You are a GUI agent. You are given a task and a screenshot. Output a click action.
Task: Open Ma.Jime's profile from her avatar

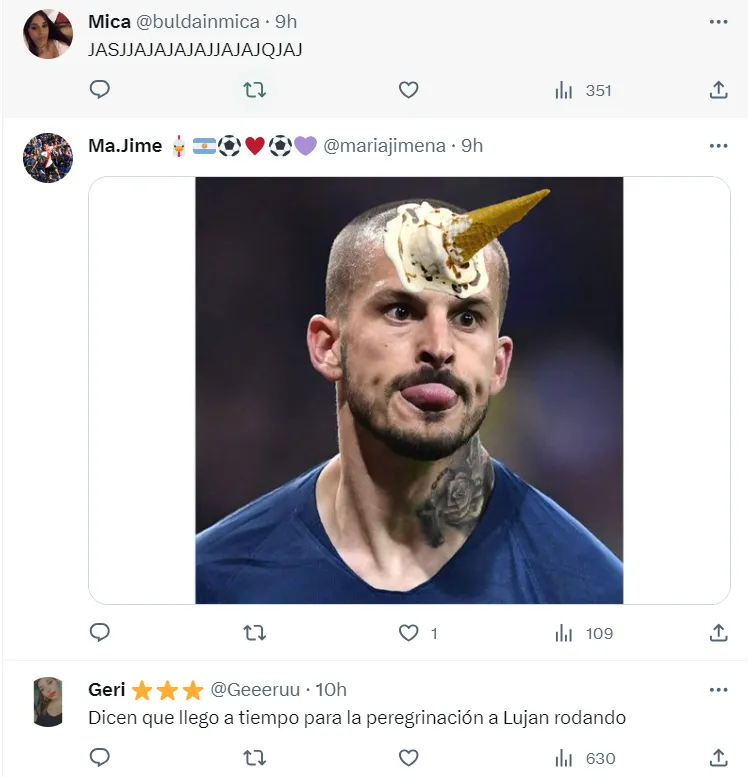point(48,158)
